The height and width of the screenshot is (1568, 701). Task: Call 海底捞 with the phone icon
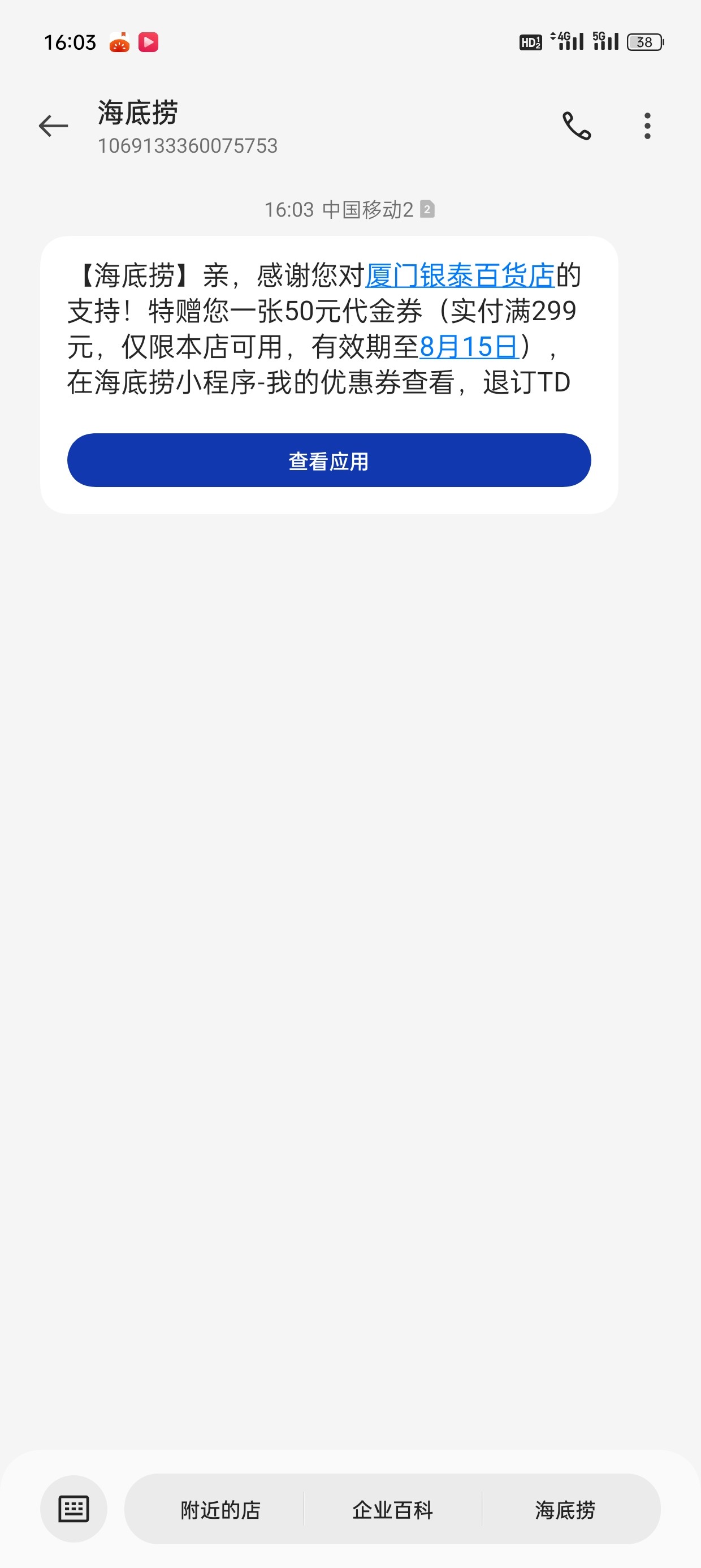pyautogui.click(x=576, y=126)
